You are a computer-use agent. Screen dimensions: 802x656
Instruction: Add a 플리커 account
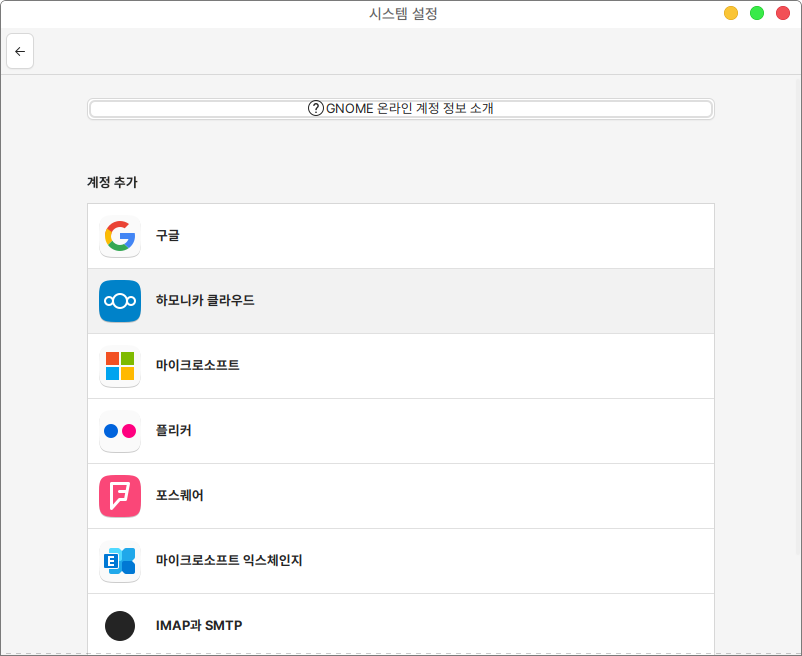pyautogui.click(x=400, y=431)
